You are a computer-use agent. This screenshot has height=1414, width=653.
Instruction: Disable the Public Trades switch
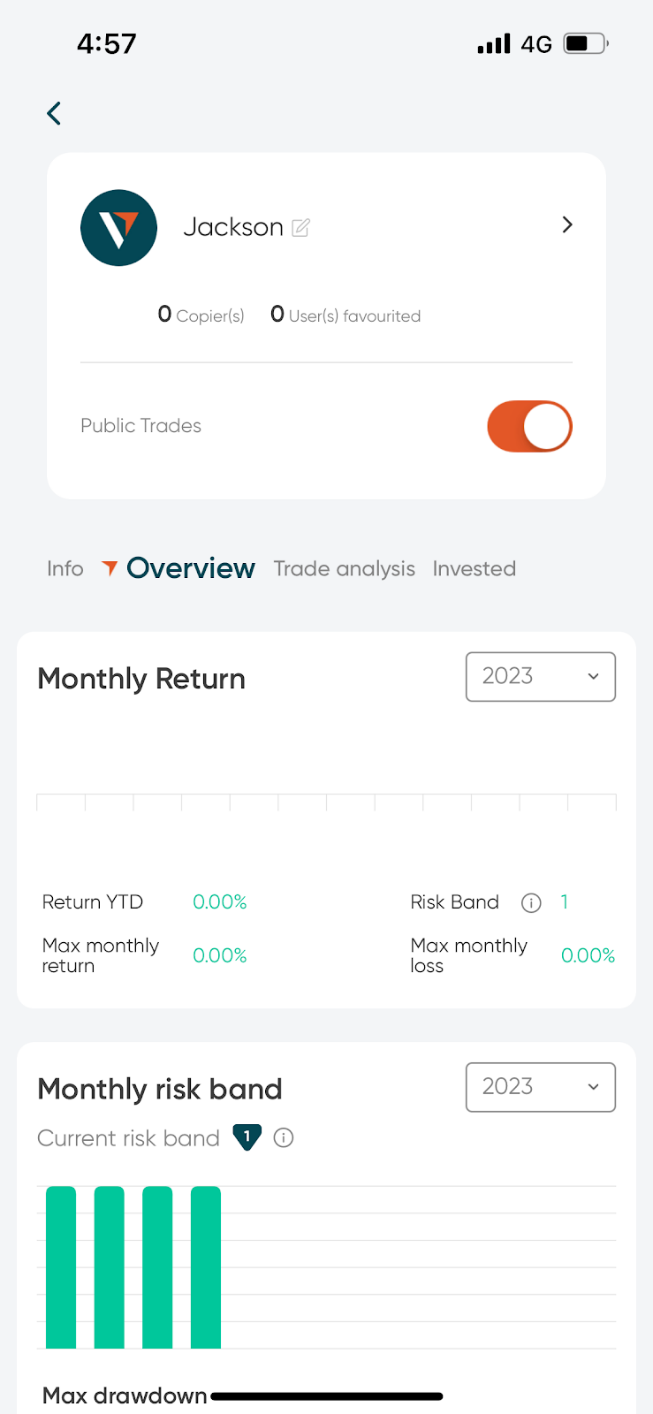pos(530,427)
